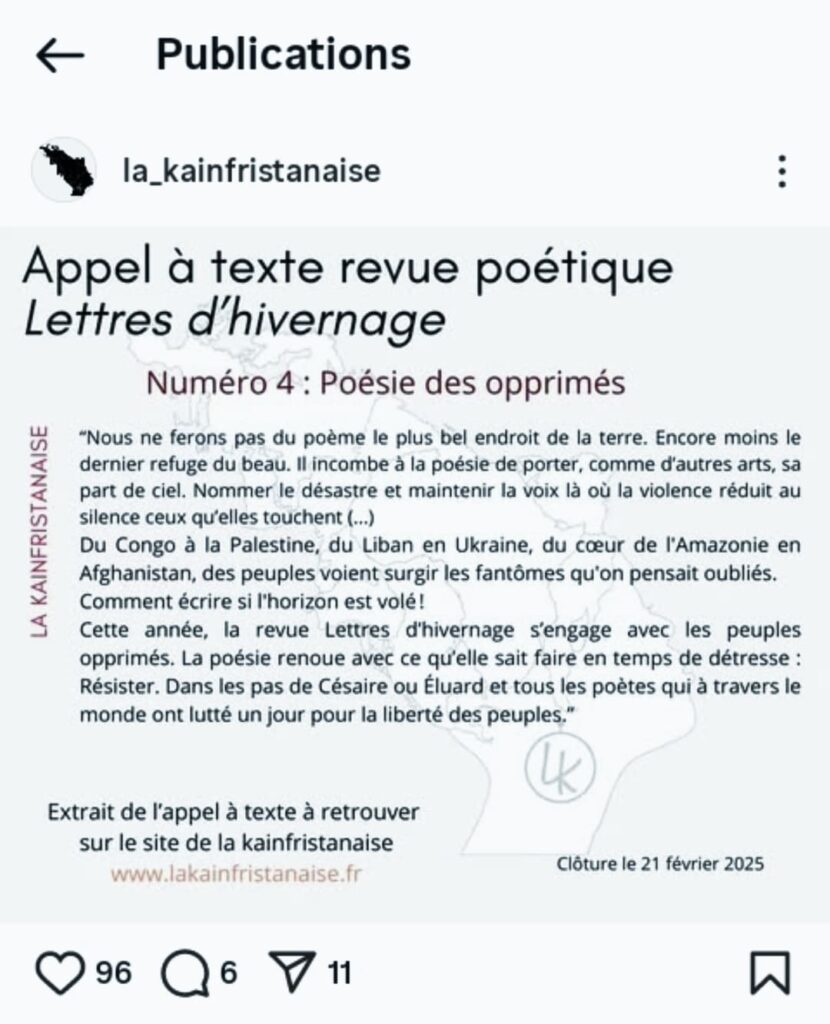830x1024 pixels.
Task: Share this post via the send icon
Action: click(x=292, y=972)
